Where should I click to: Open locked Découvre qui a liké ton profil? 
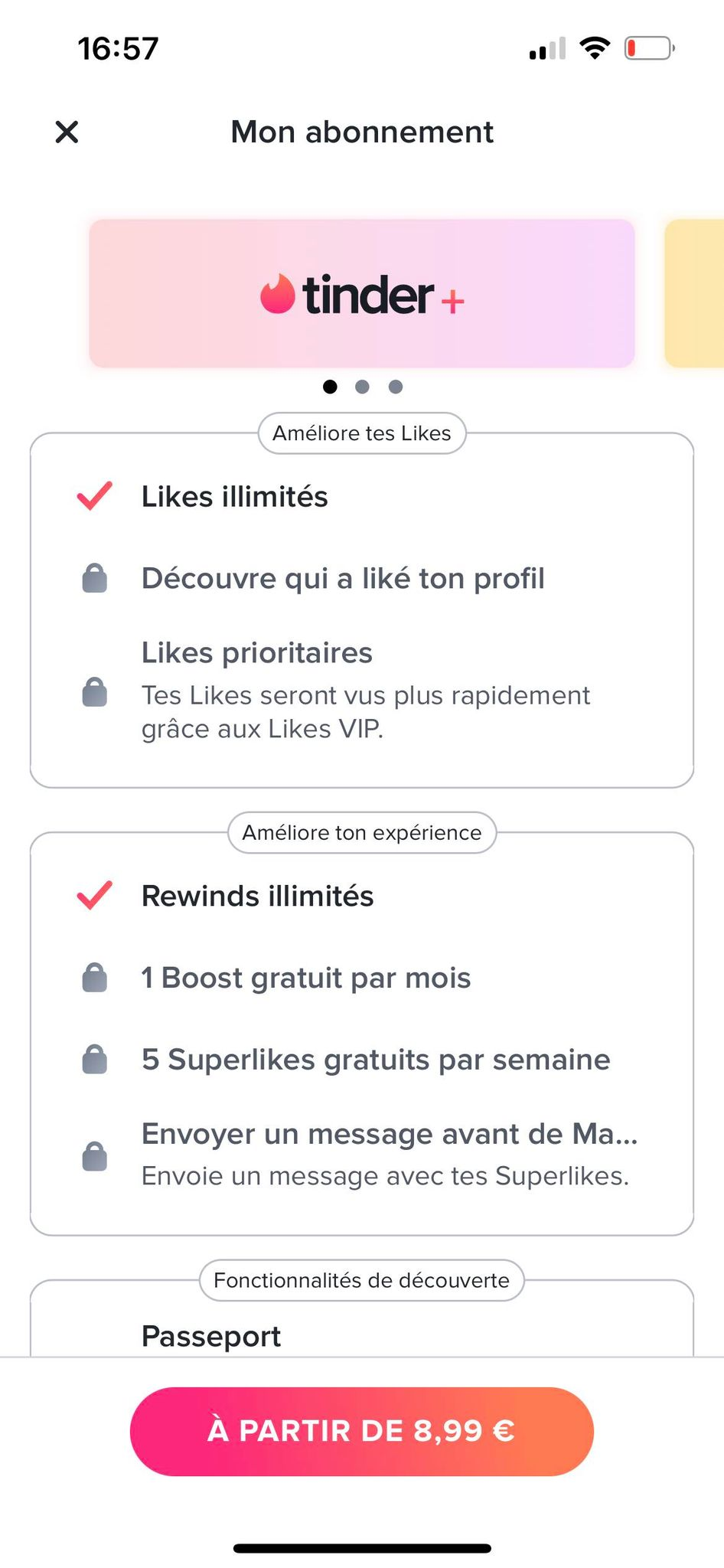point(362,579)
